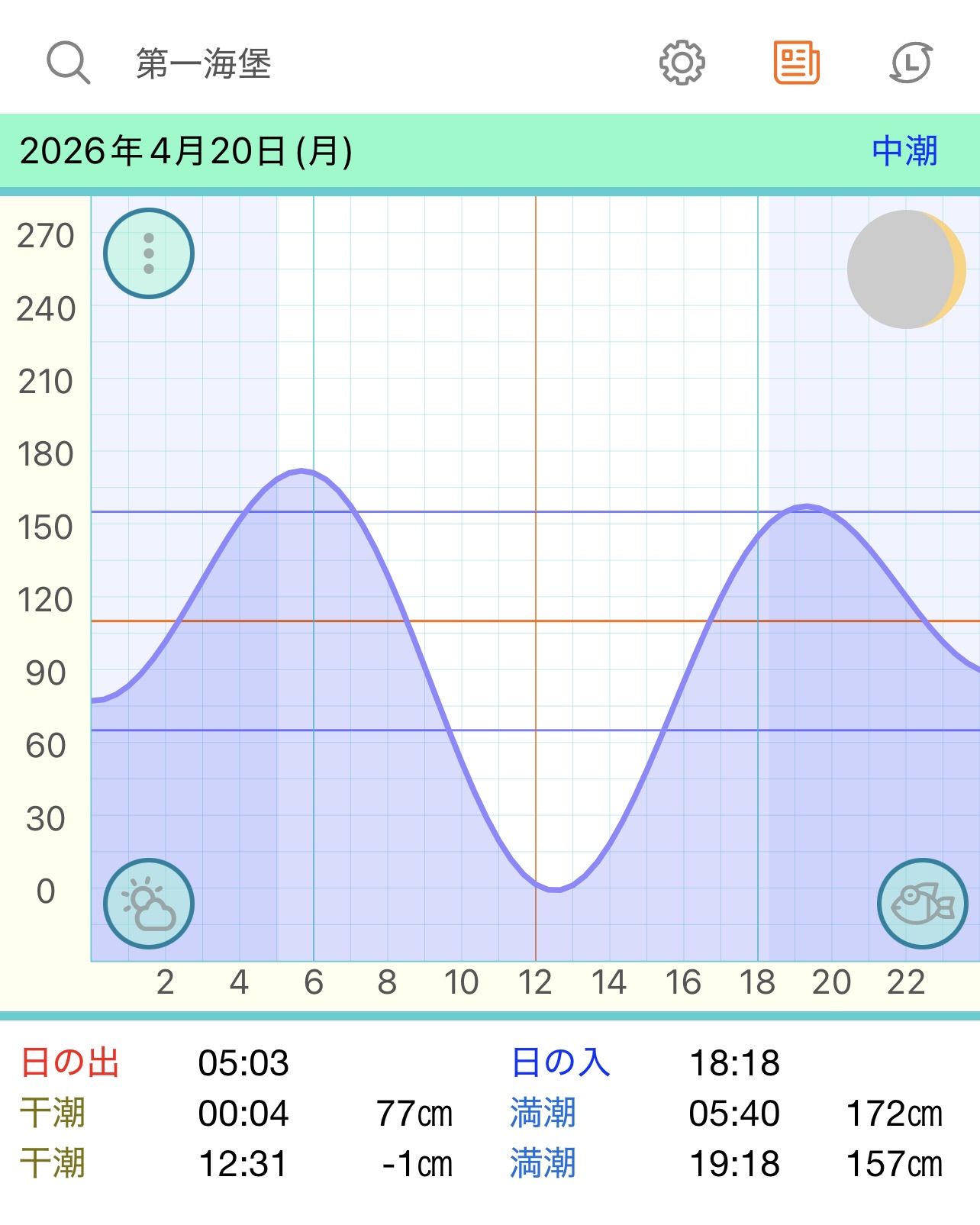980x1225 pixels.
Task: Tap the clock history icon
Action: tap(911, 63)
